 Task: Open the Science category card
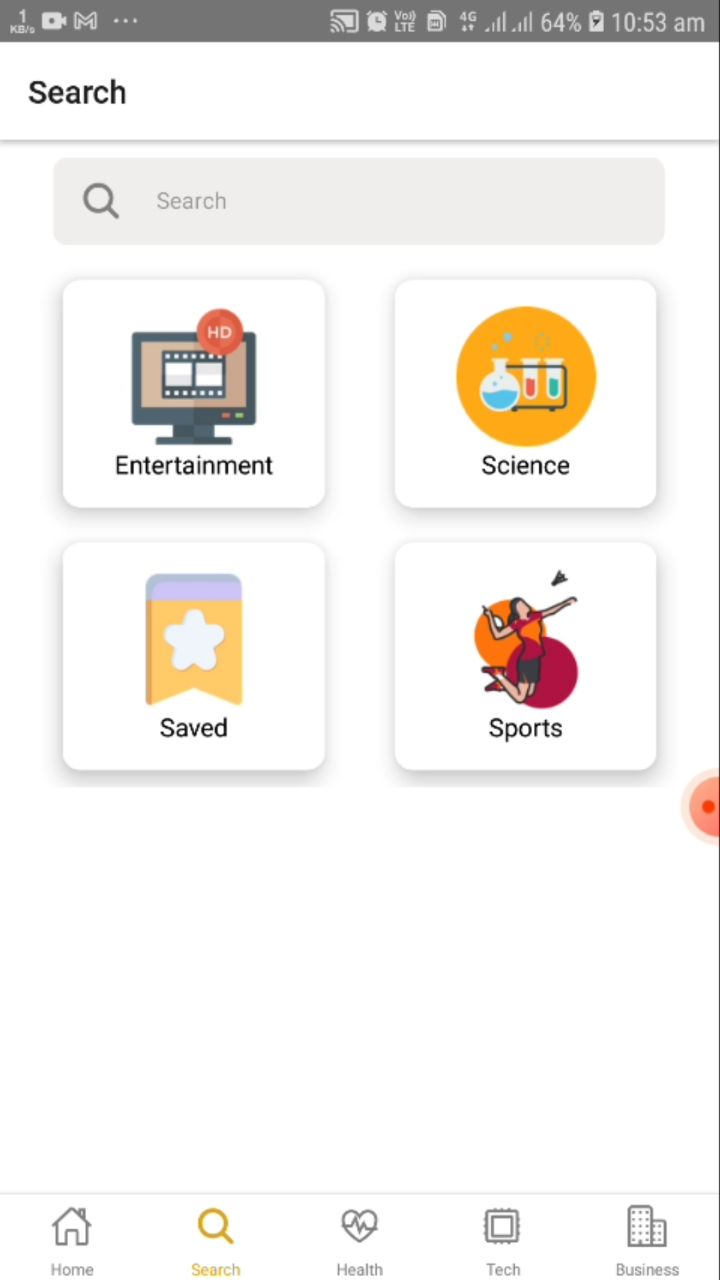(526, 394)
